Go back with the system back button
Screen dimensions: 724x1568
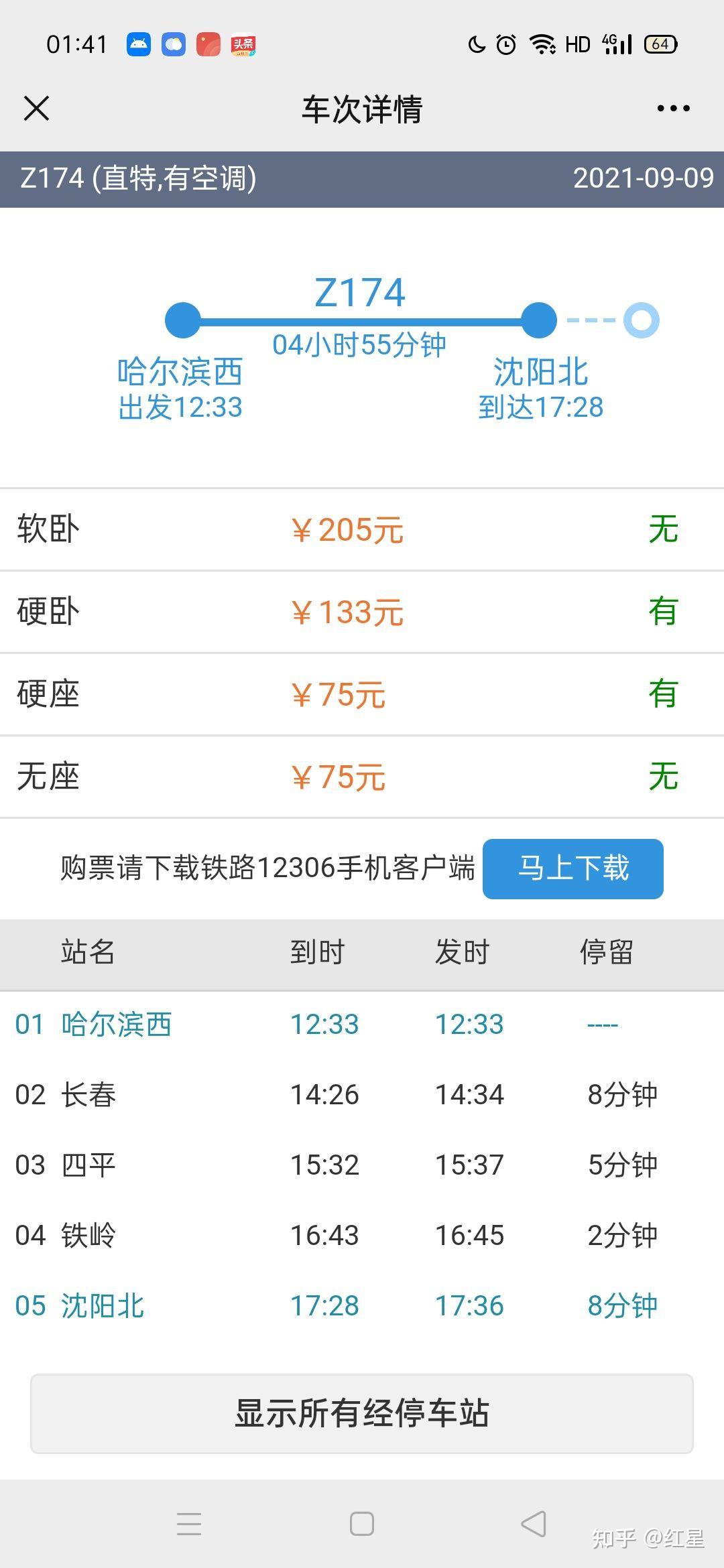(x=534, y=1524)
